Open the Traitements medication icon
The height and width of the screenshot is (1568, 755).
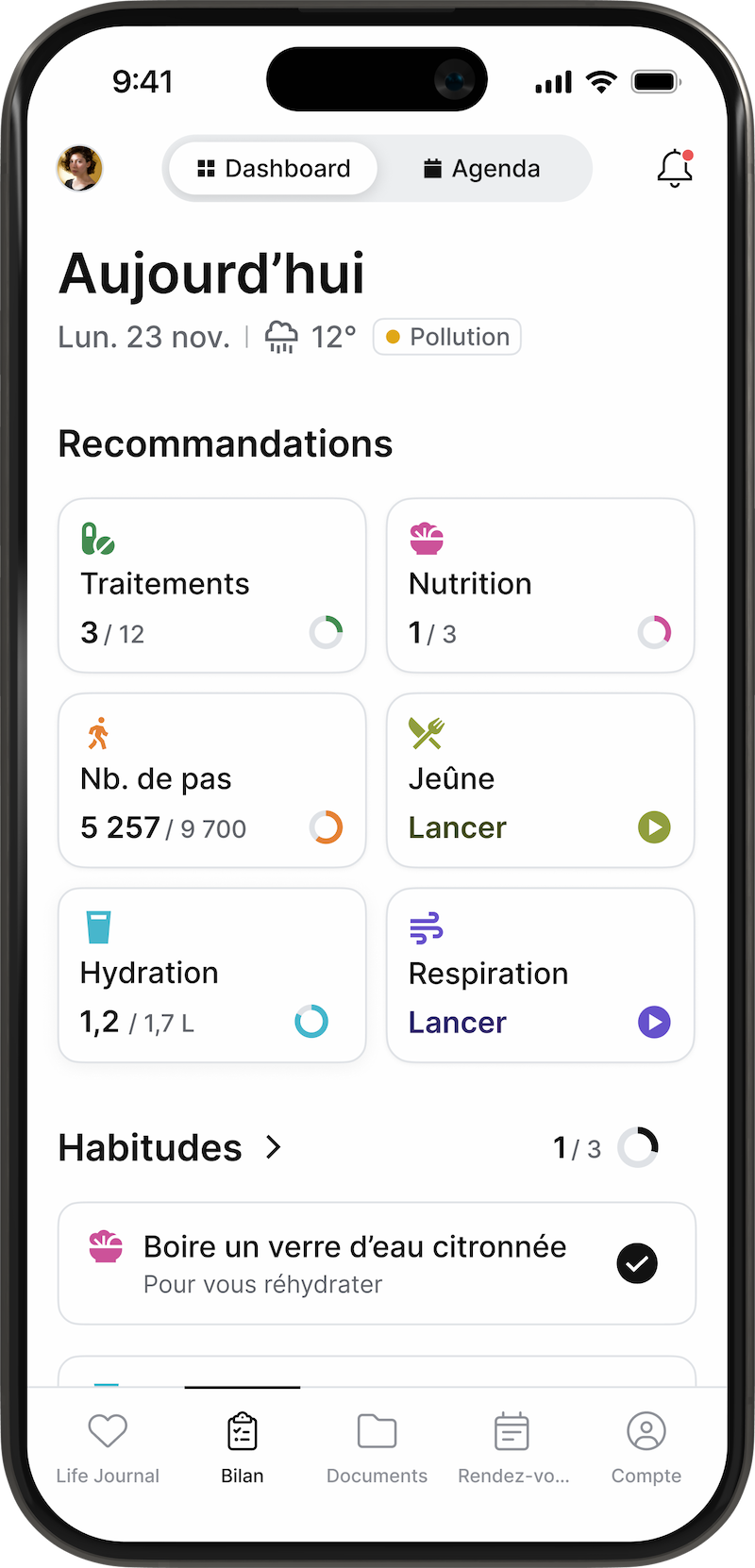[97, 539]
